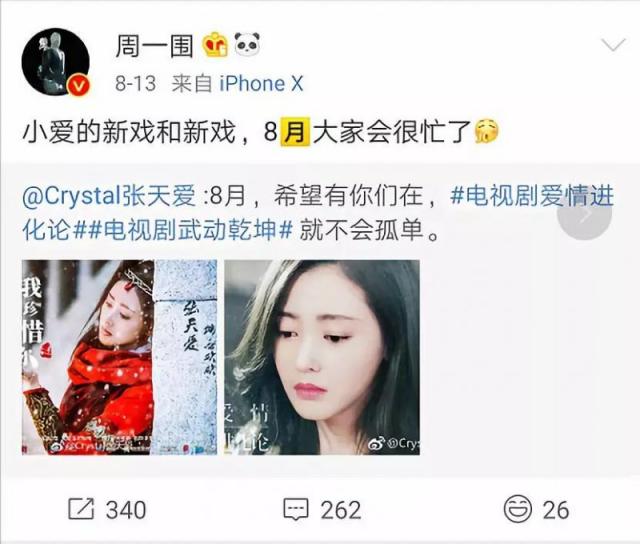
Task: View the red-scarf poster image
Action: tap(120, 357)
